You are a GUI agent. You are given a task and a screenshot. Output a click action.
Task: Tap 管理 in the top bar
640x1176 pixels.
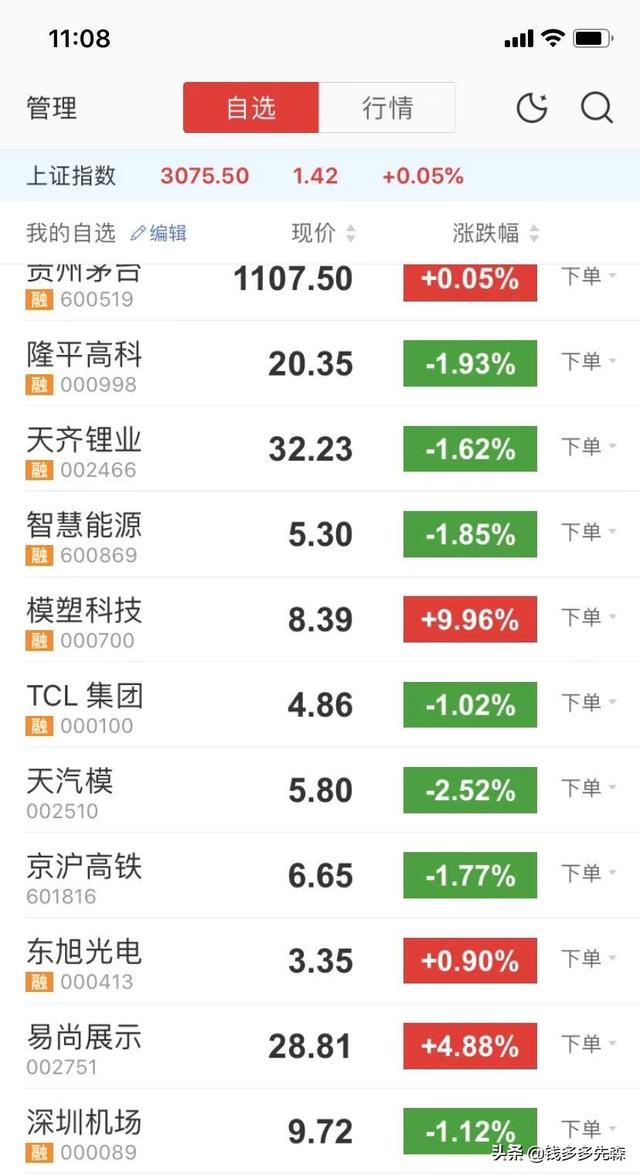point(52,108)
